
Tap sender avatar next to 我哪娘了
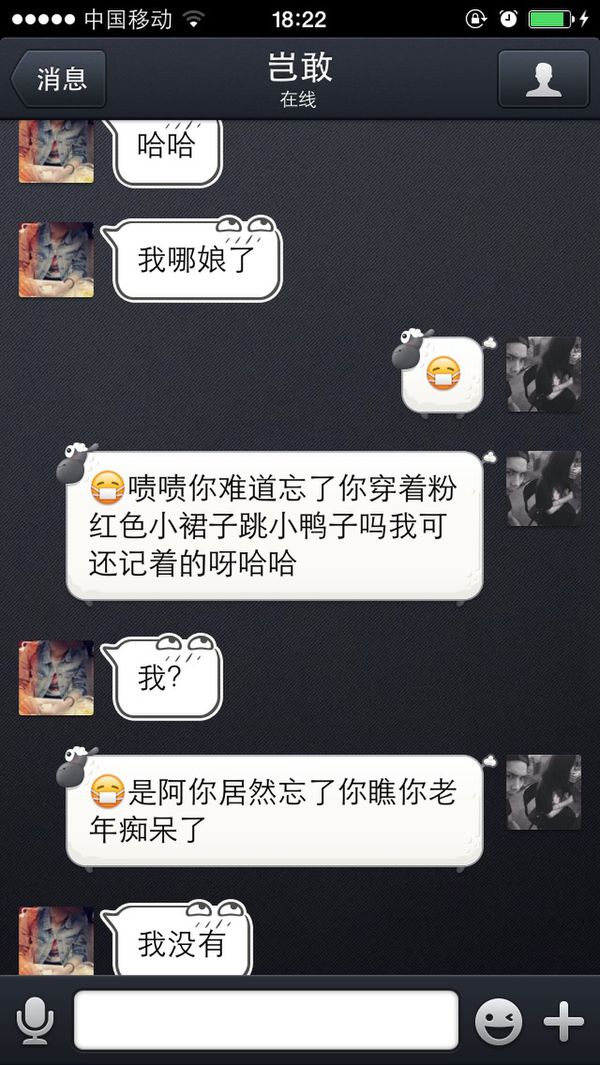56,259
